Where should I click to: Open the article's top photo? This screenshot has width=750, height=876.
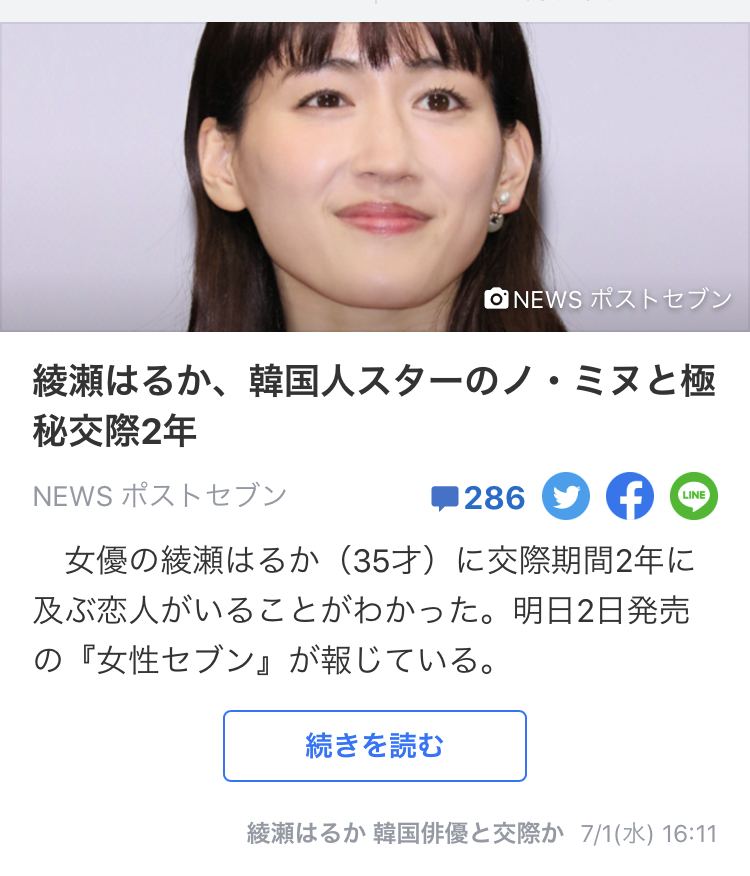[374, 175]
